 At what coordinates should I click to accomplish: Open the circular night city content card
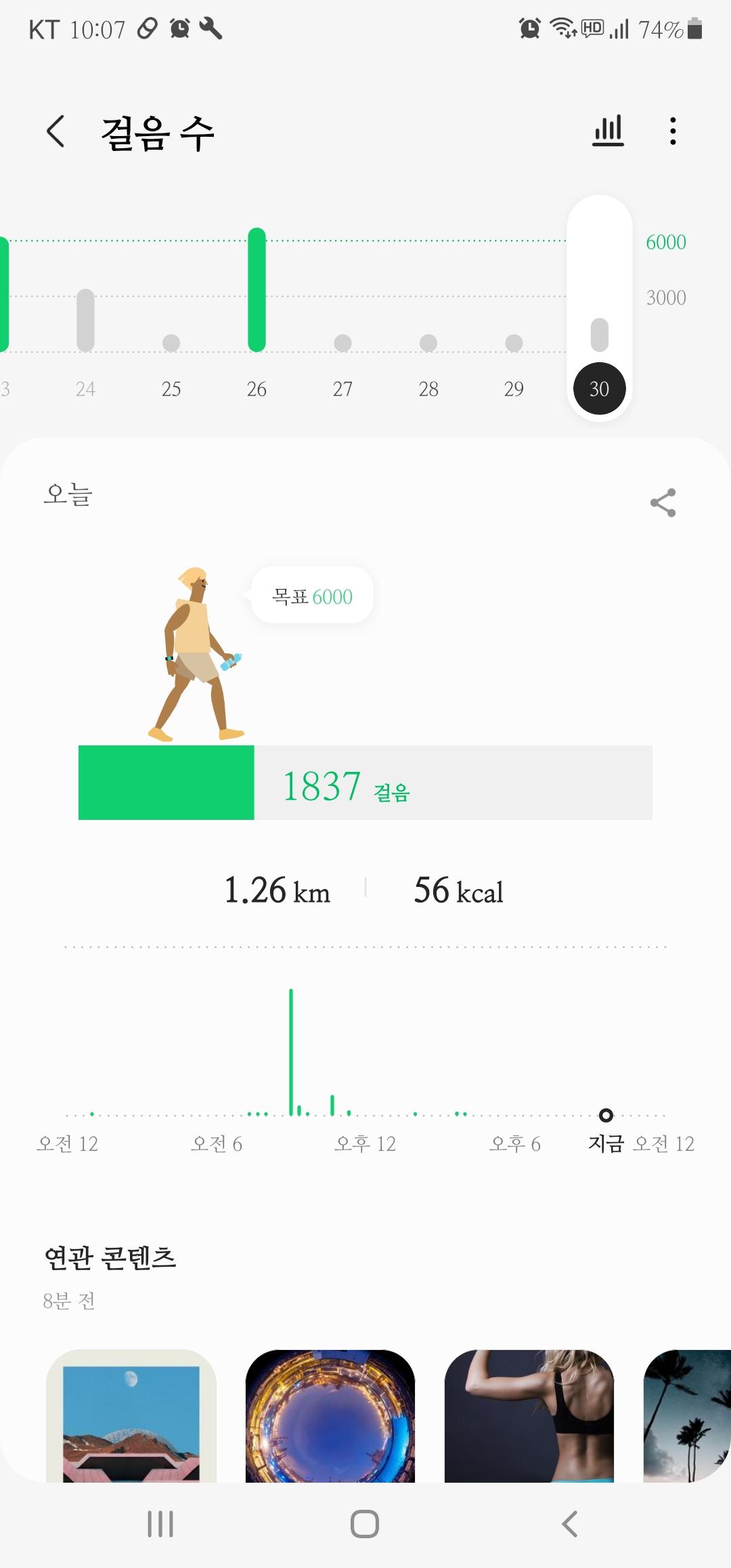(330, 1415)
